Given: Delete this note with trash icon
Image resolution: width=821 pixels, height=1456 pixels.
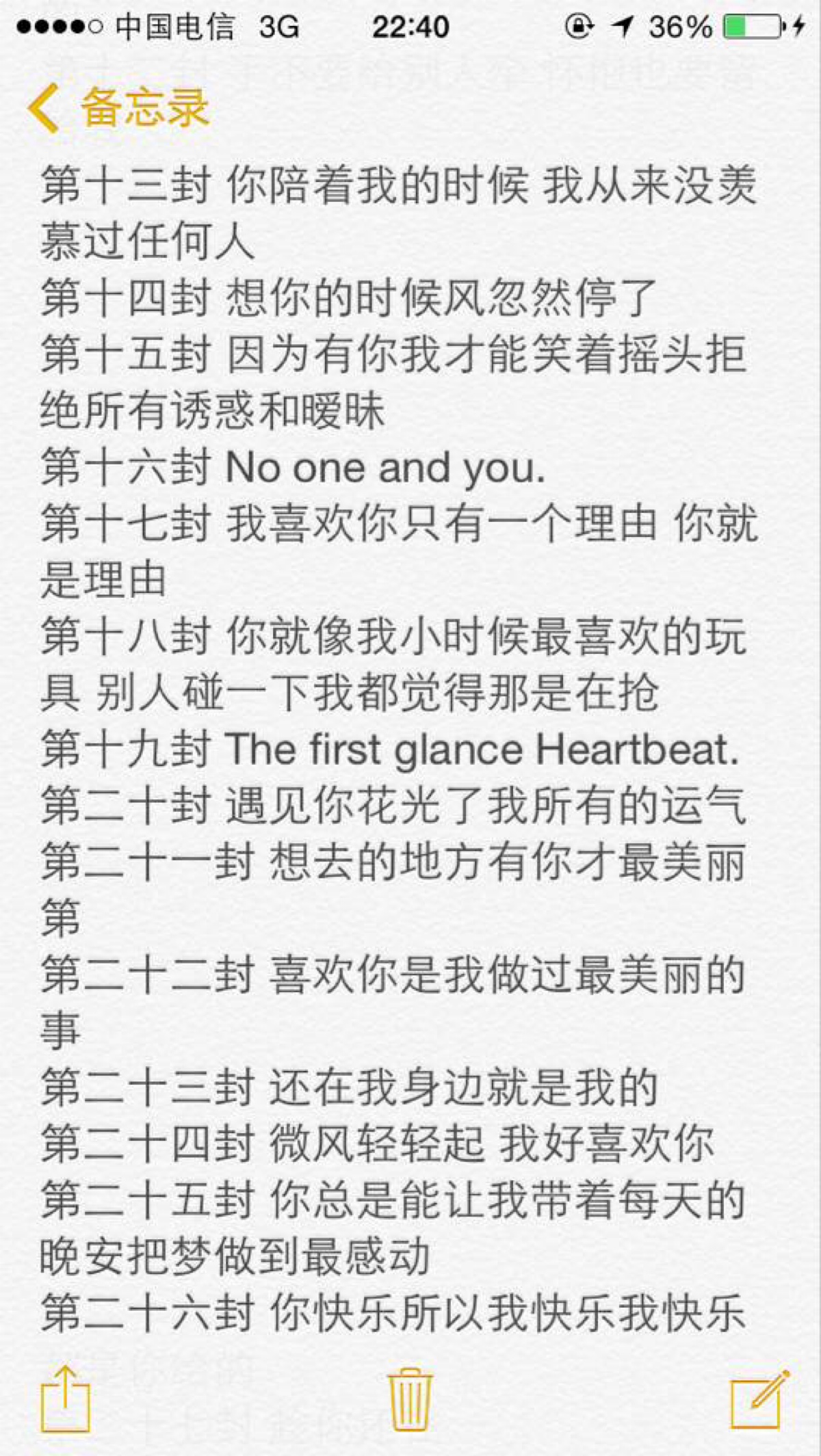Looking at the screenshot, I should coord(410,1399).
